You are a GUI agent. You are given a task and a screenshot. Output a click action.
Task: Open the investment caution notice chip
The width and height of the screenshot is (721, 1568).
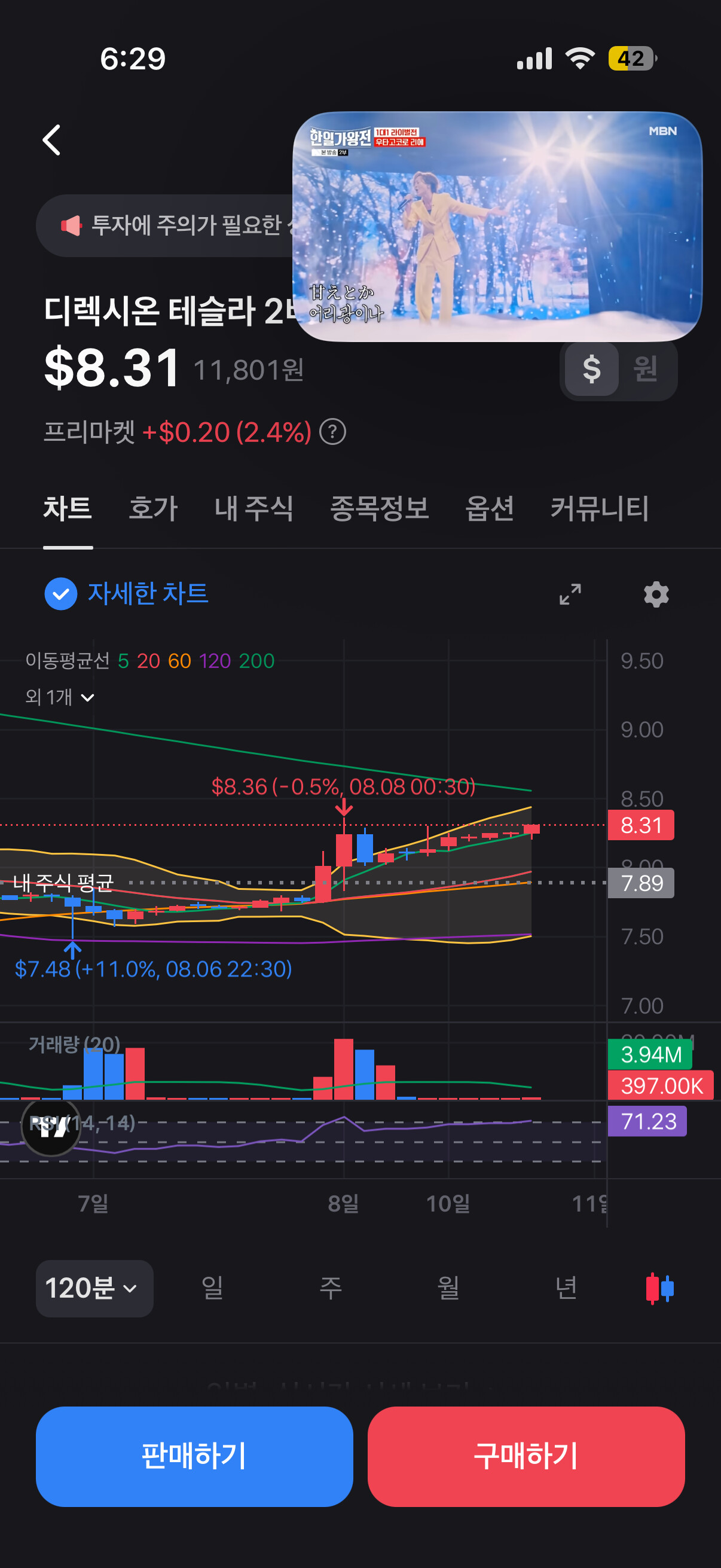(166, 225)
